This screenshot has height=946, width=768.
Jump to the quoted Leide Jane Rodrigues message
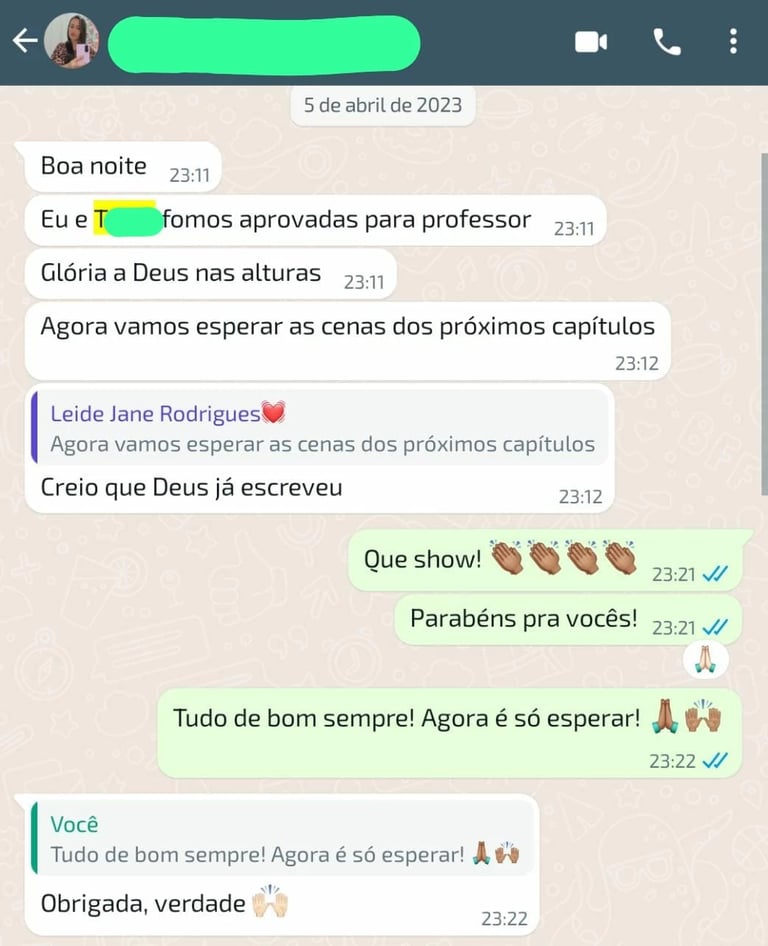click(x=320, y=427)
